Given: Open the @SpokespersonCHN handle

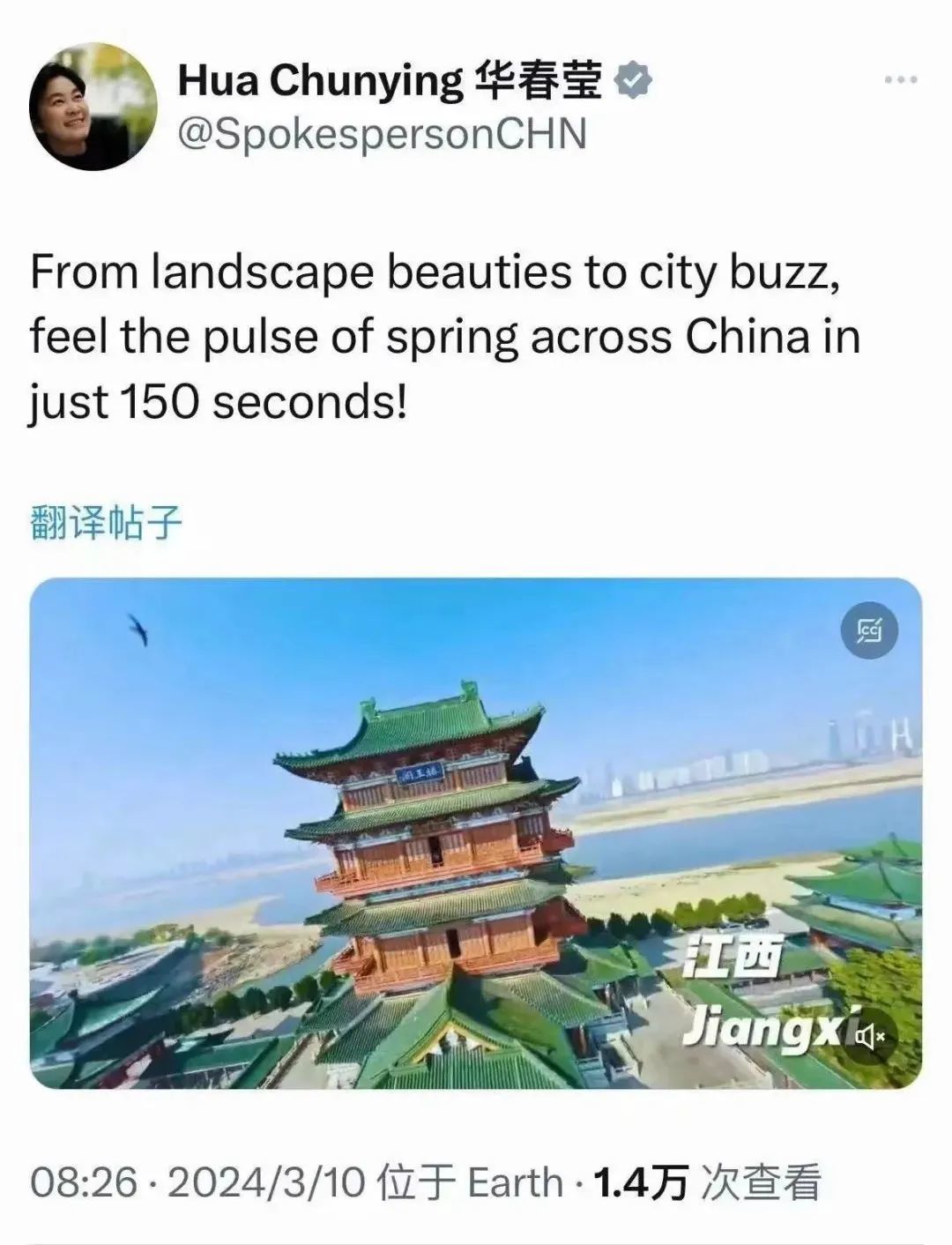Looking at the screenshot, I should (x=383, y=134).
